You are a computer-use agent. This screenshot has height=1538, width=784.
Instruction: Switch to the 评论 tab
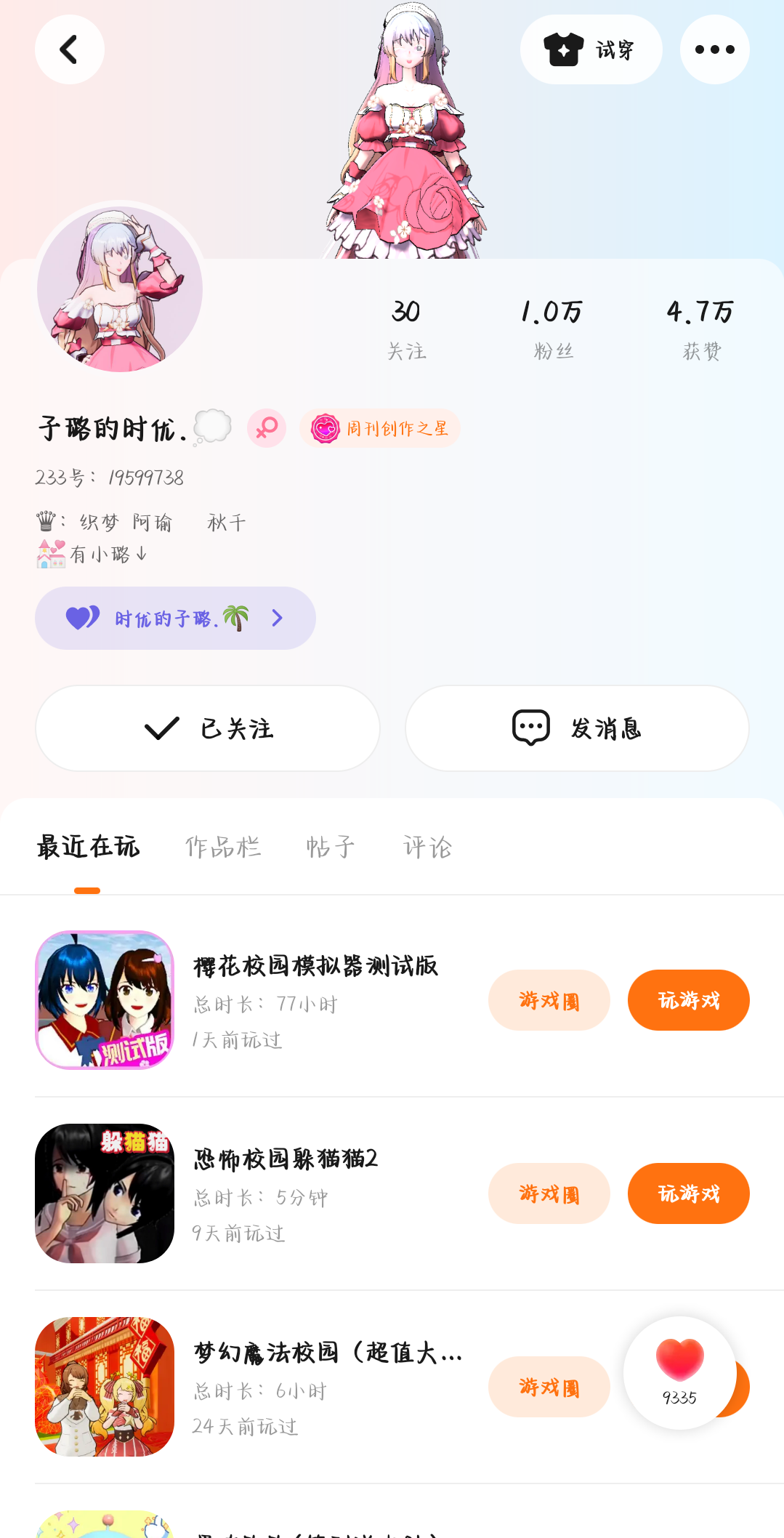[428, 847]
